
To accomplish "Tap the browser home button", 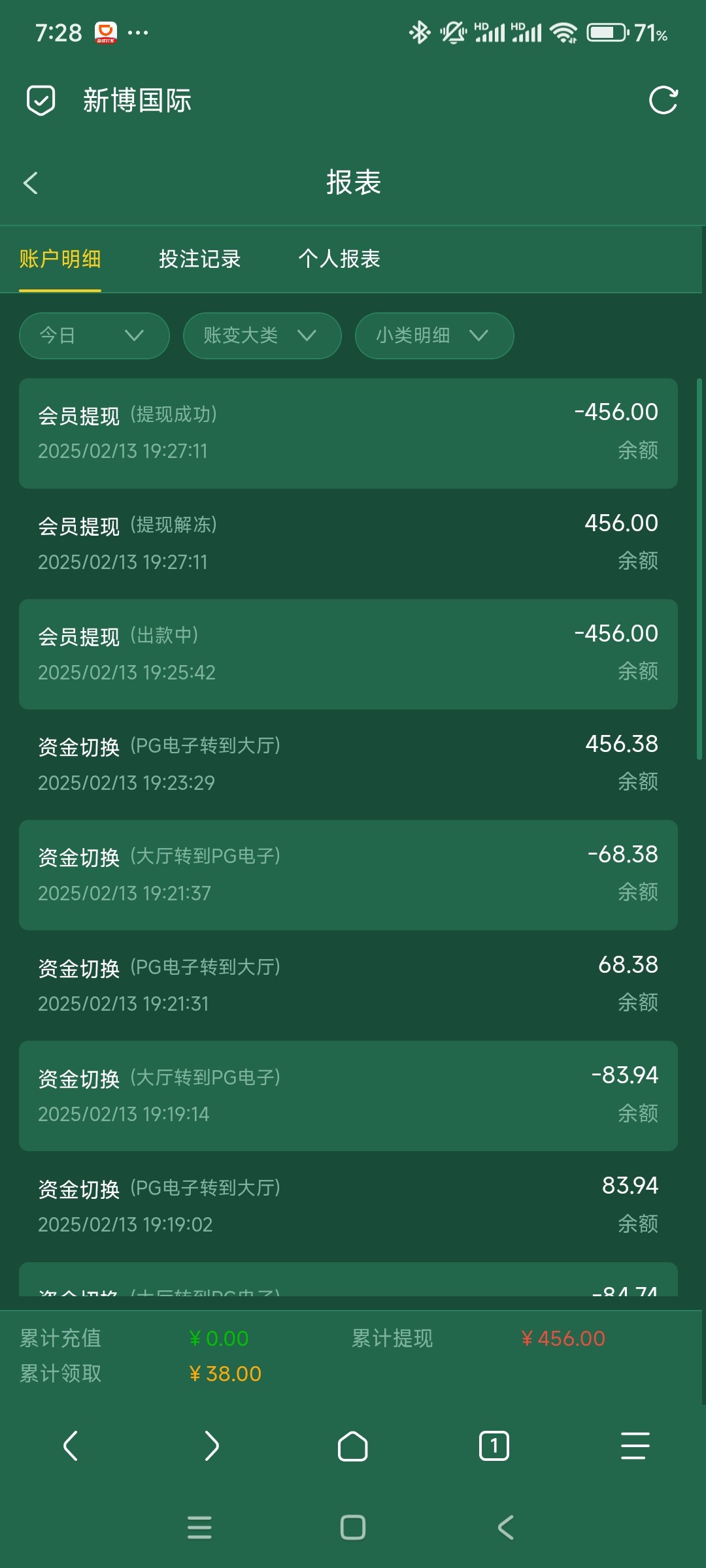I will coord(352,1446).
